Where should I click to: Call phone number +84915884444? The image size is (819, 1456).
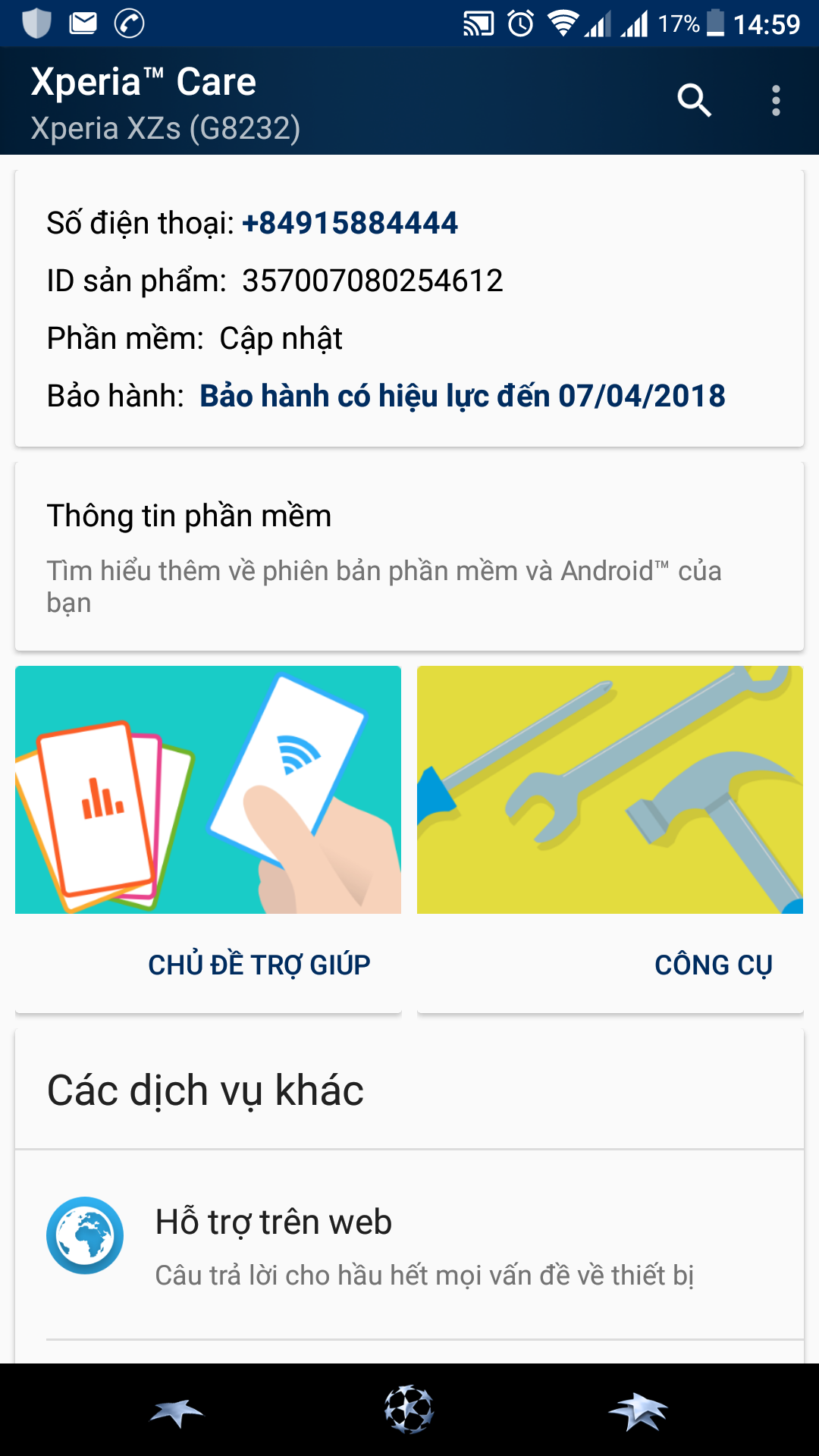pos(350,223)
